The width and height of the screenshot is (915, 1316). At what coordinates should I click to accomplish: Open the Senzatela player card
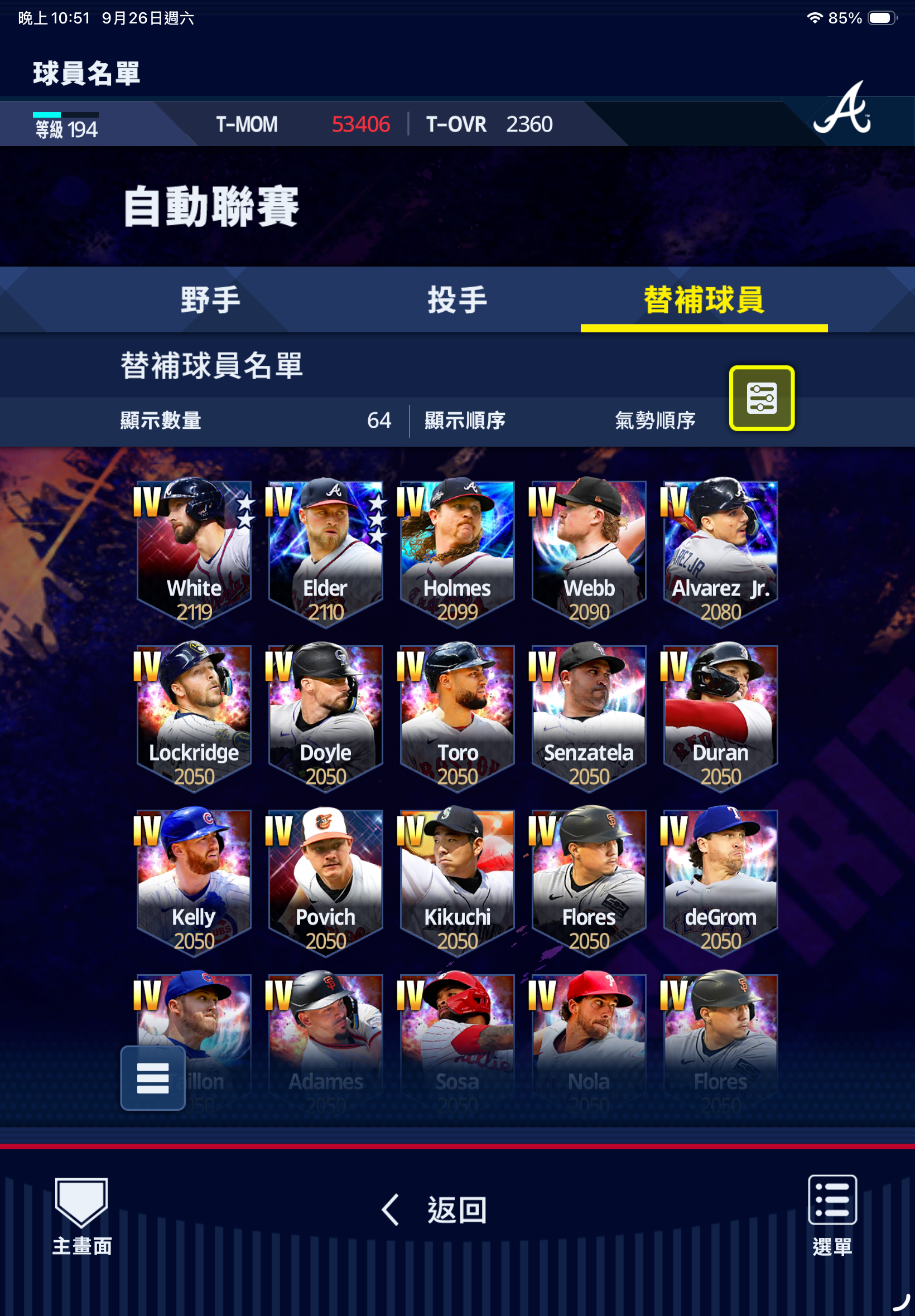pos(589,716)
